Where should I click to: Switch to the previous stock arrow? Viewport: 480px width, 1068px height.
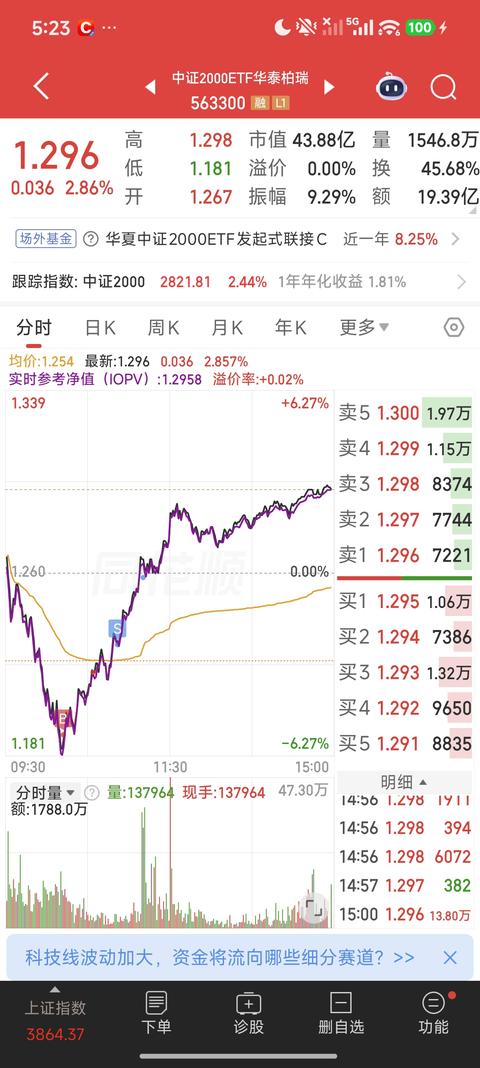point(150,88)
